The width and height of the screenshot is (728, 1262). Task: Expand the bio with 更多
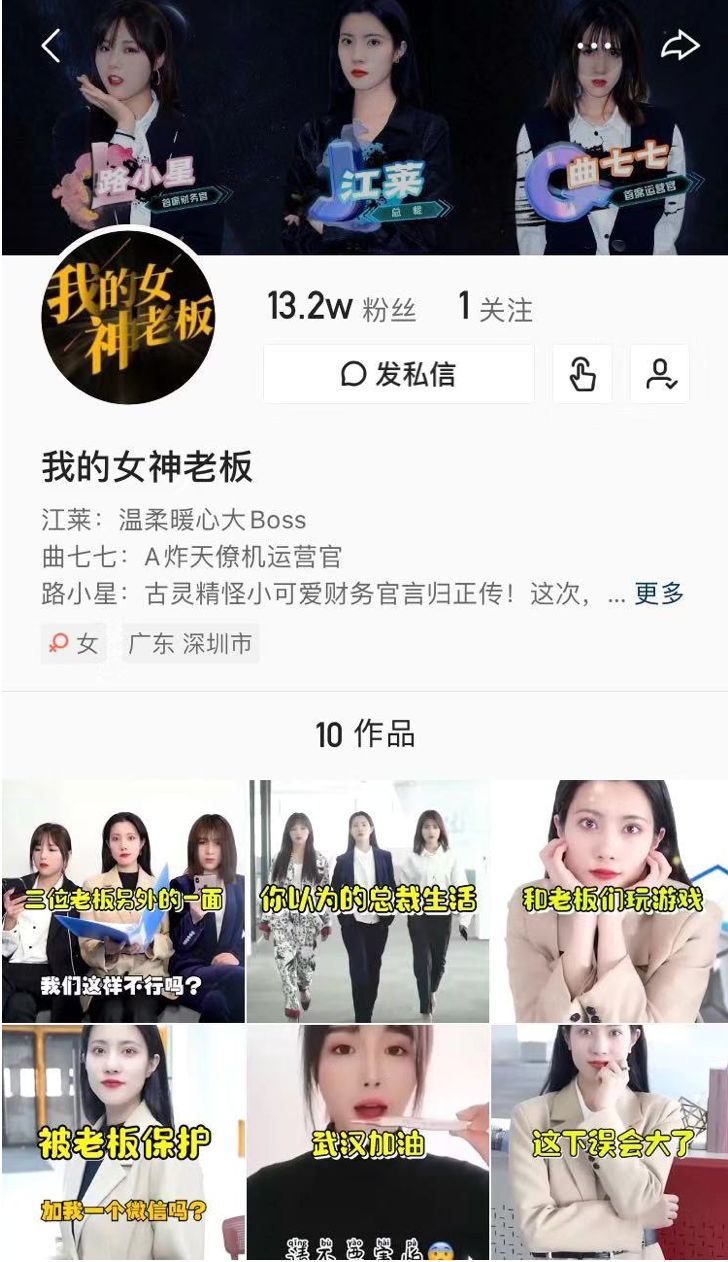(x=659, y=593)
